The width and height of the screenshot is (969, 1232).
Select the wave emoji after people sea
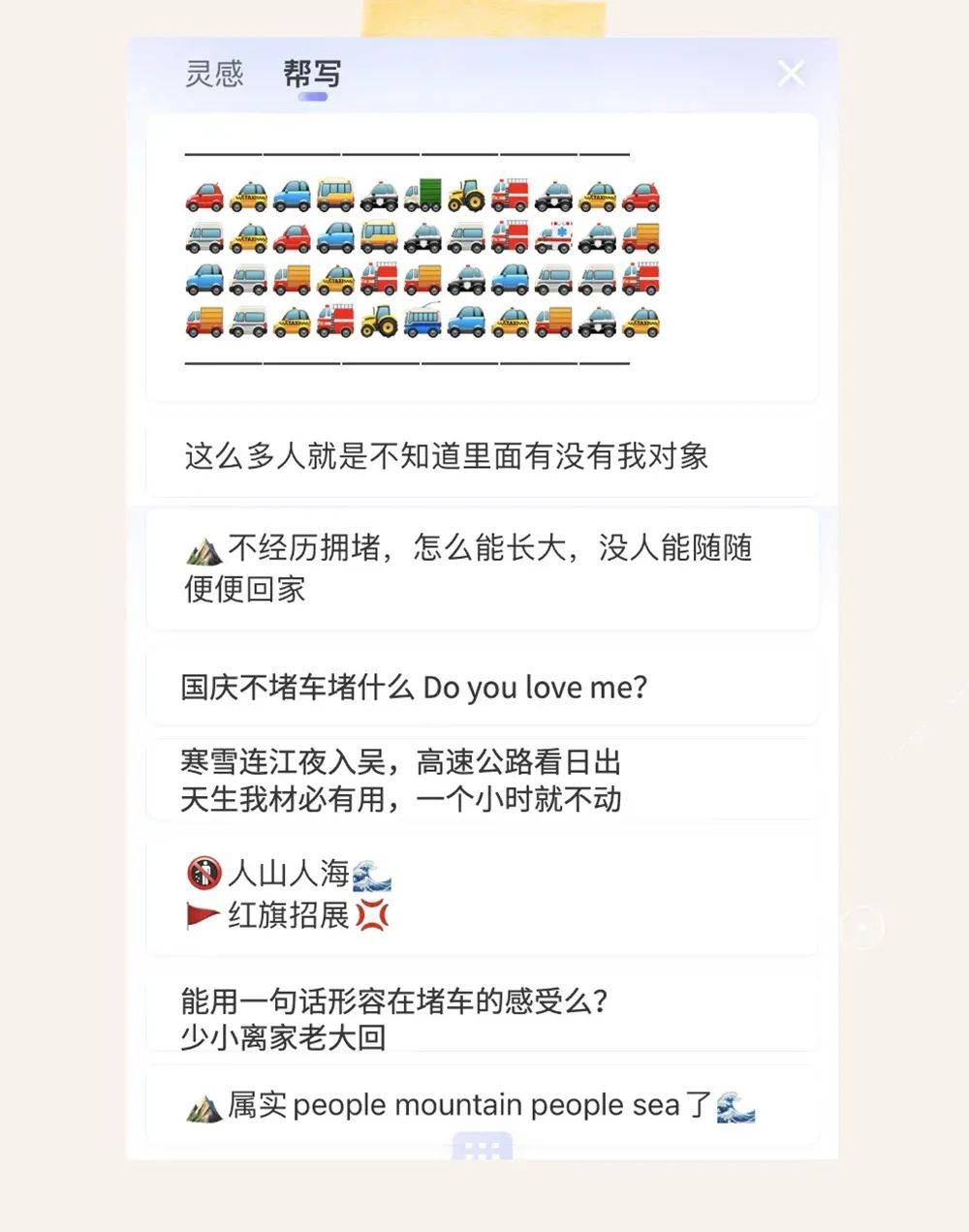[739, 1105]
